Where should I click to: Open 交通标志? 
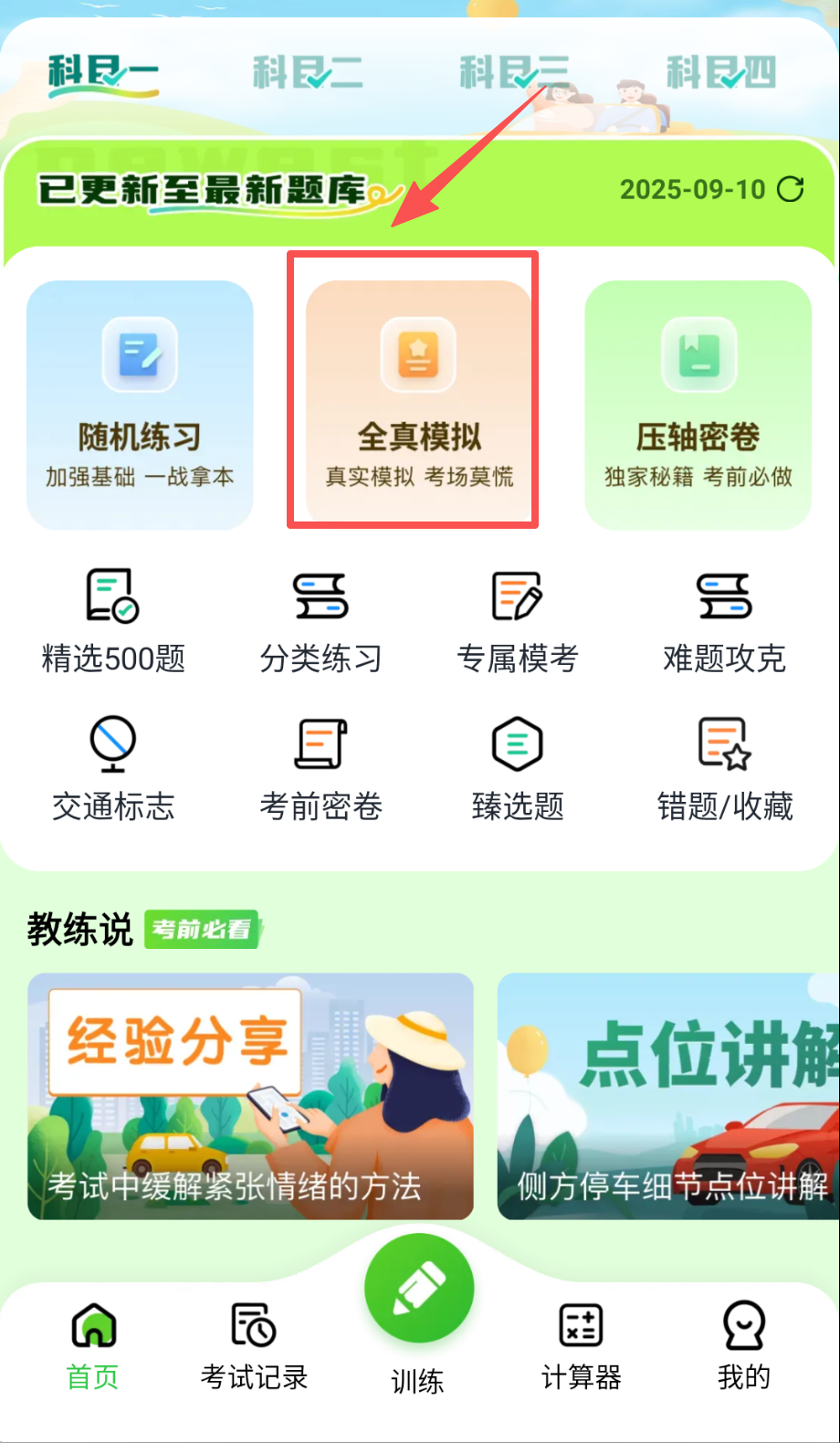tap(113, 769)
